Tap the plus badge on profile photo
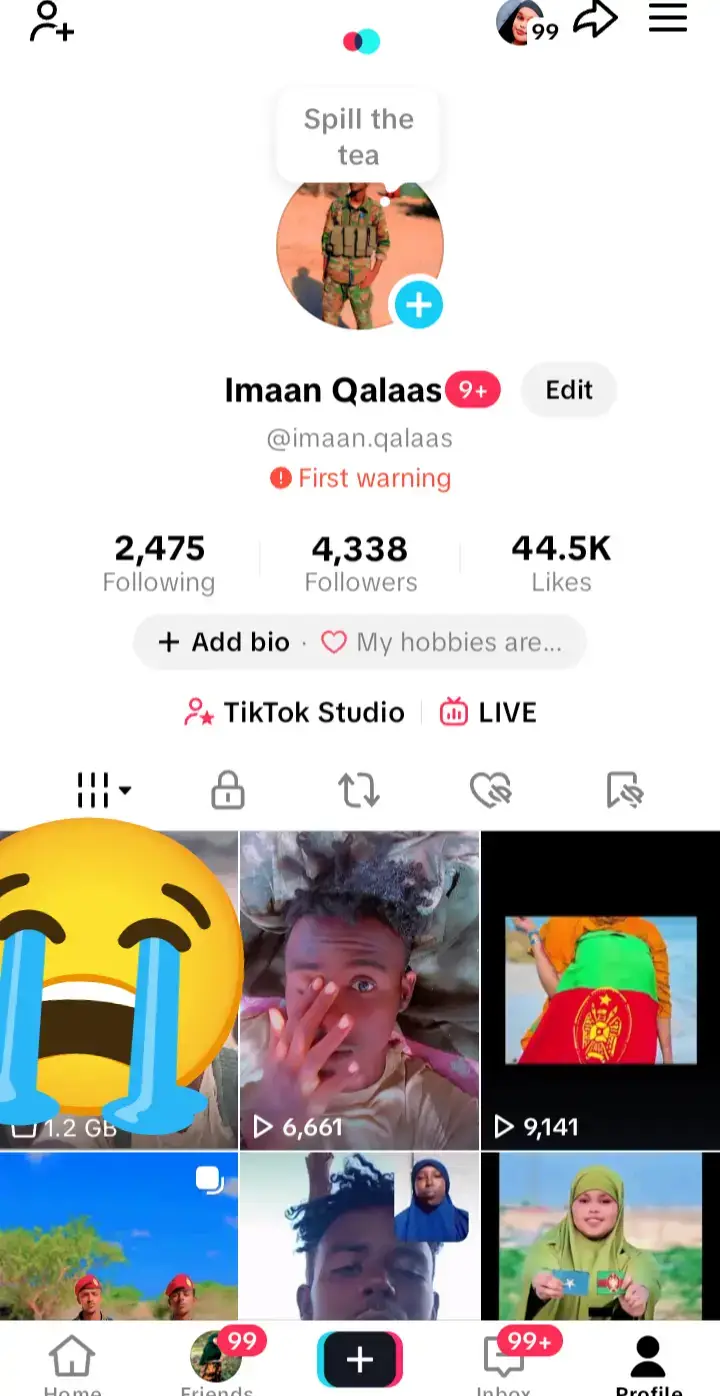 click(418, 304)
